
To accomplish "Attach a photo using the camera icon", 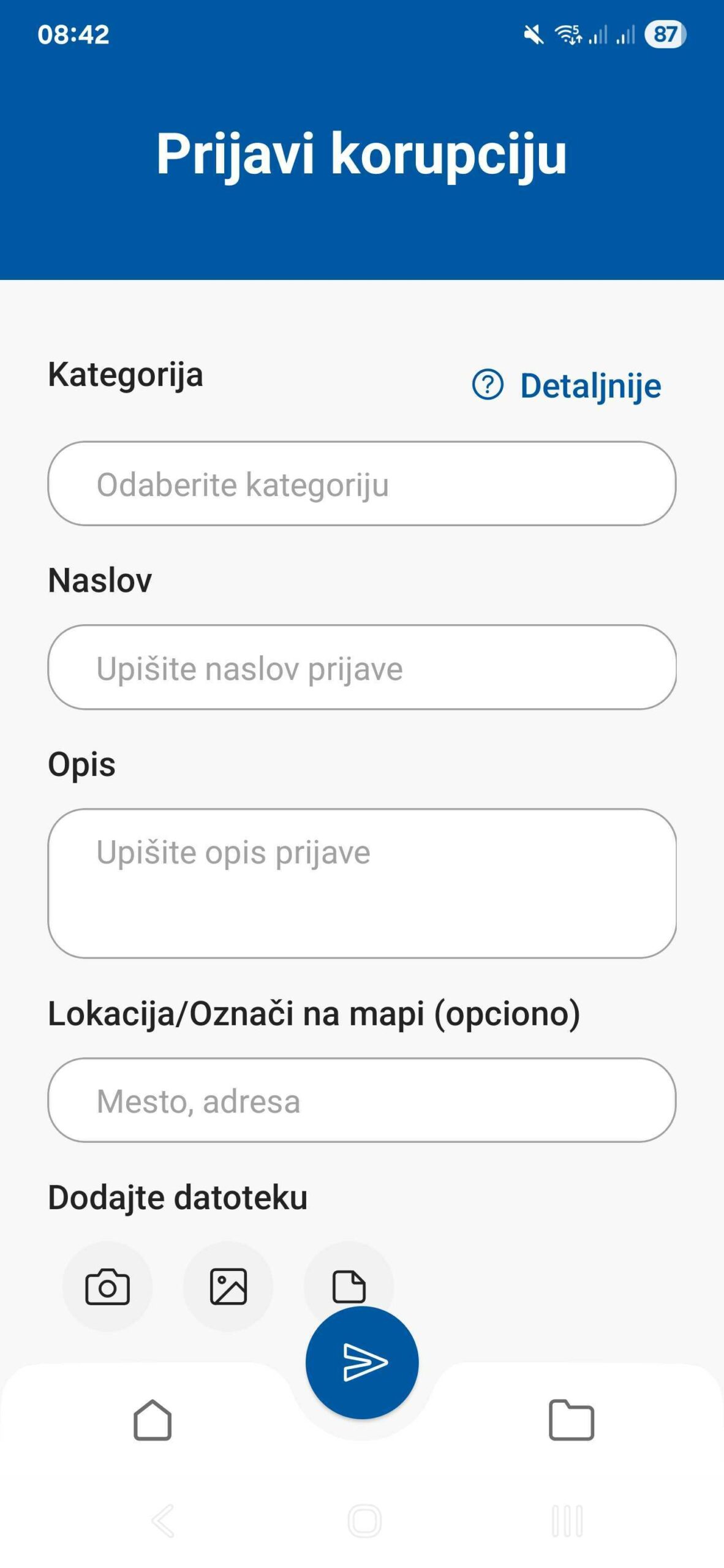I will pos(107,1286).
